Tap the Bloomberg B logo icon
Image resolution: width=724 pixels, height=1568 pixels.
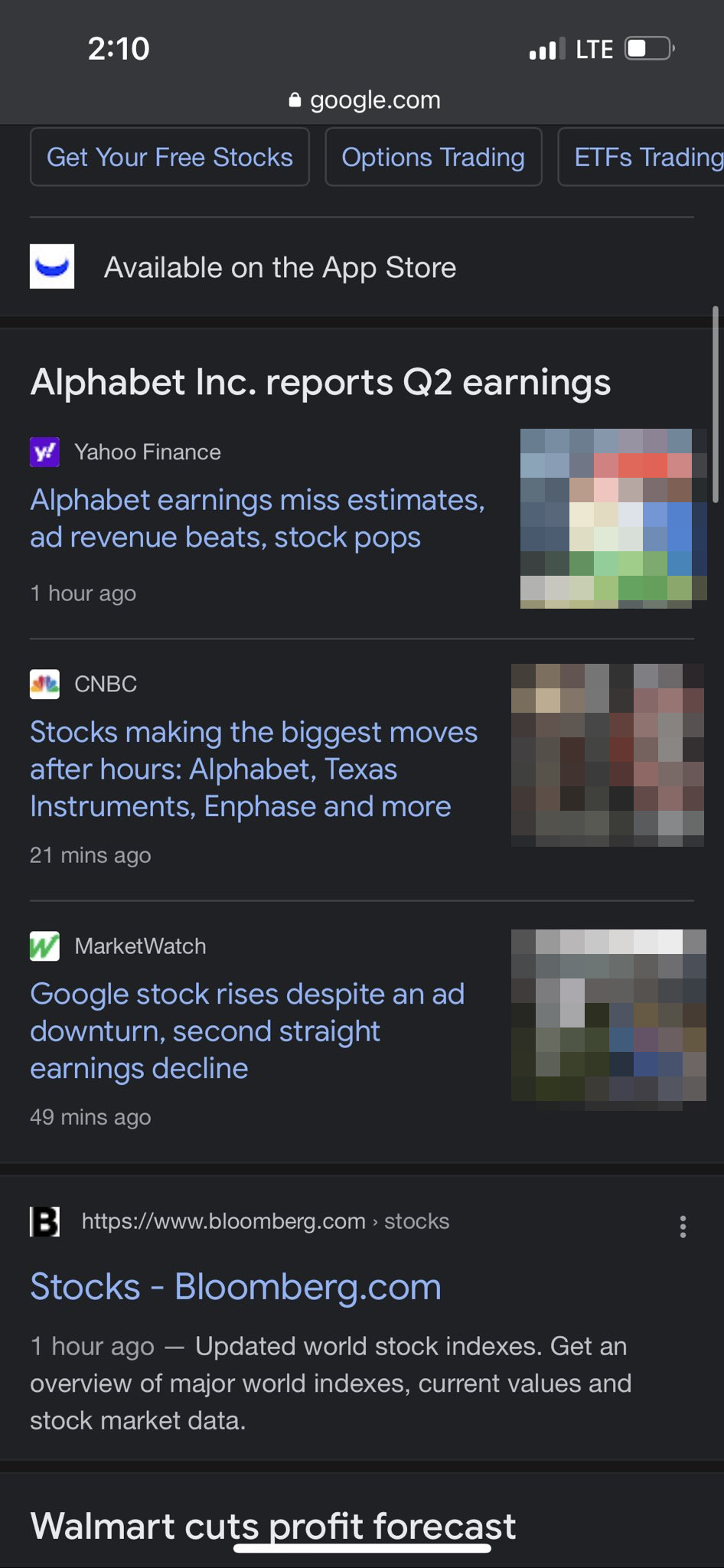pos(44,1221)
